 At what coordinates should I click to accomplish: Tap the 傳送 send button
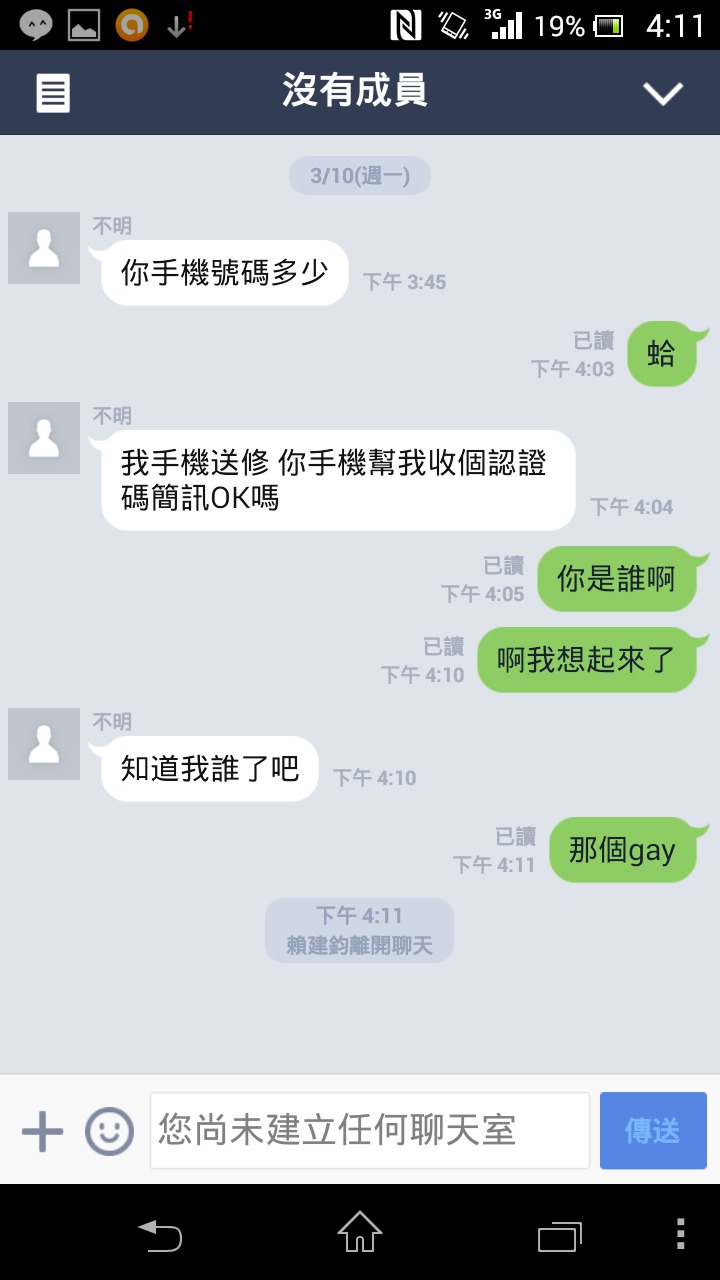coord(653,1131)
